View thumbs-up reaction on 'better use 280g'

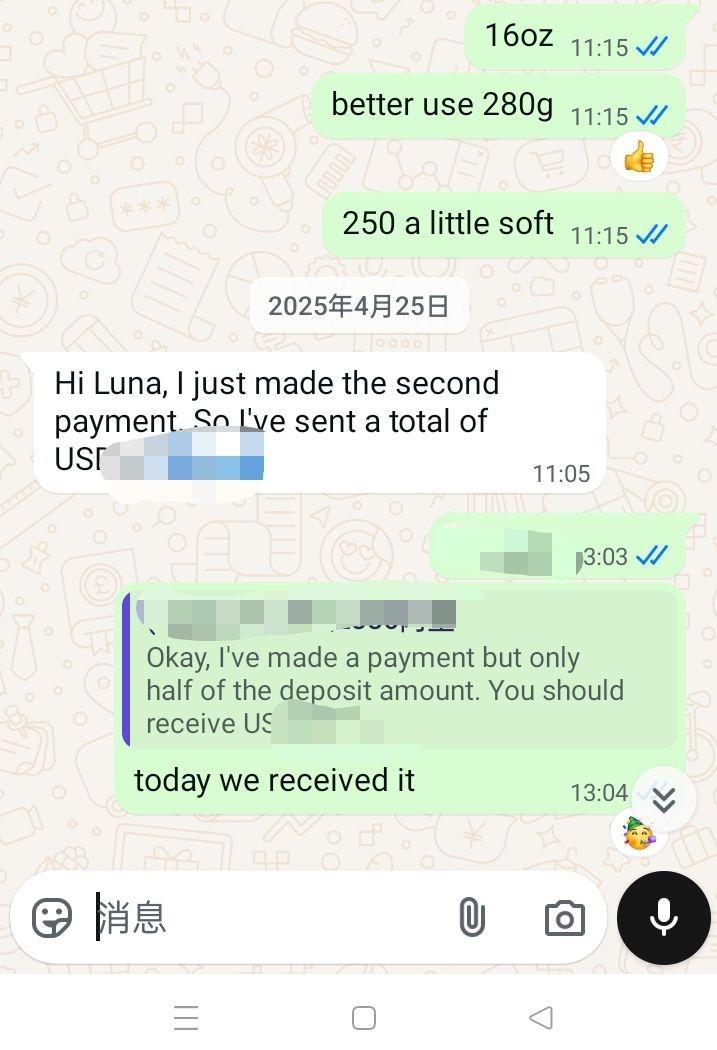tap(639, 157)
